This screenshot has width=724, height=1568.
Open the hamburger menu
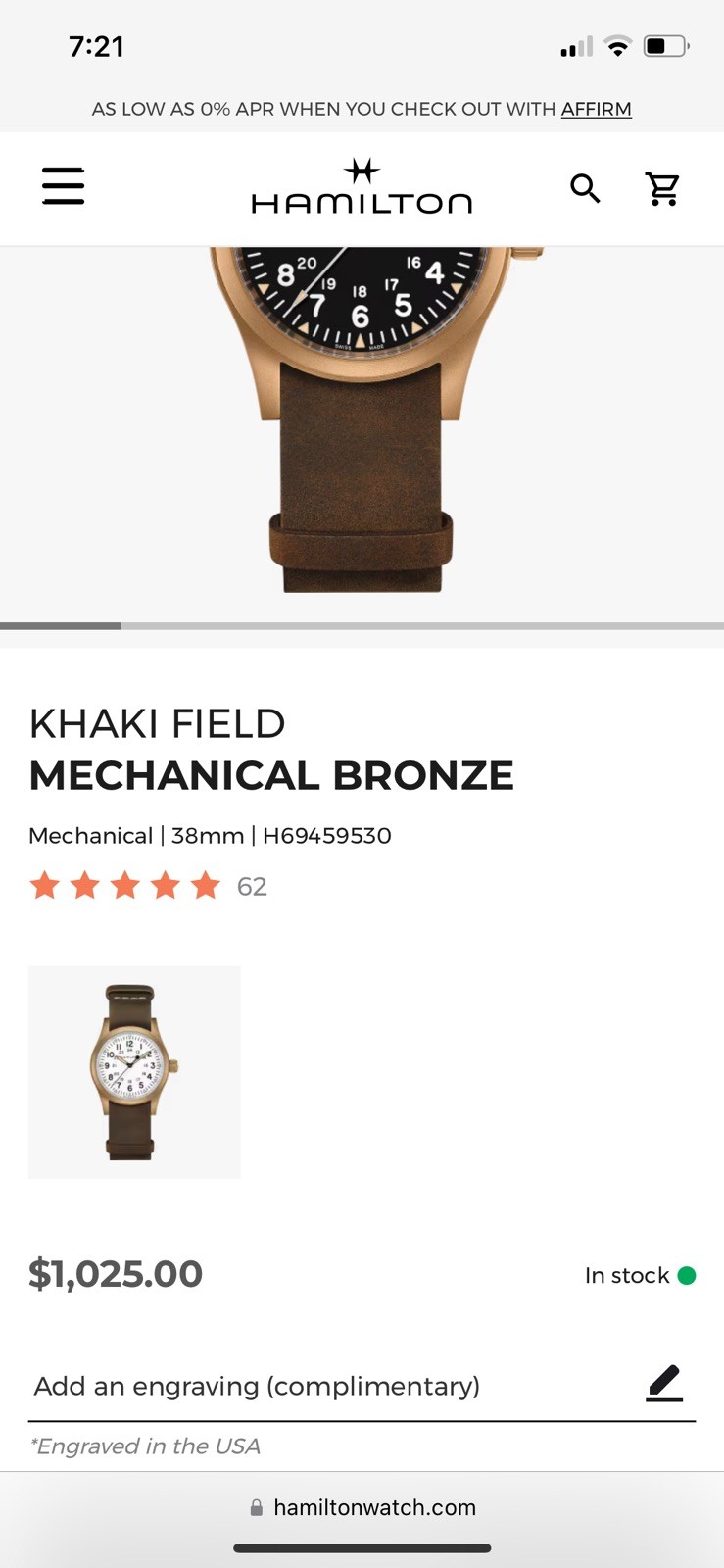pos(64,185)
